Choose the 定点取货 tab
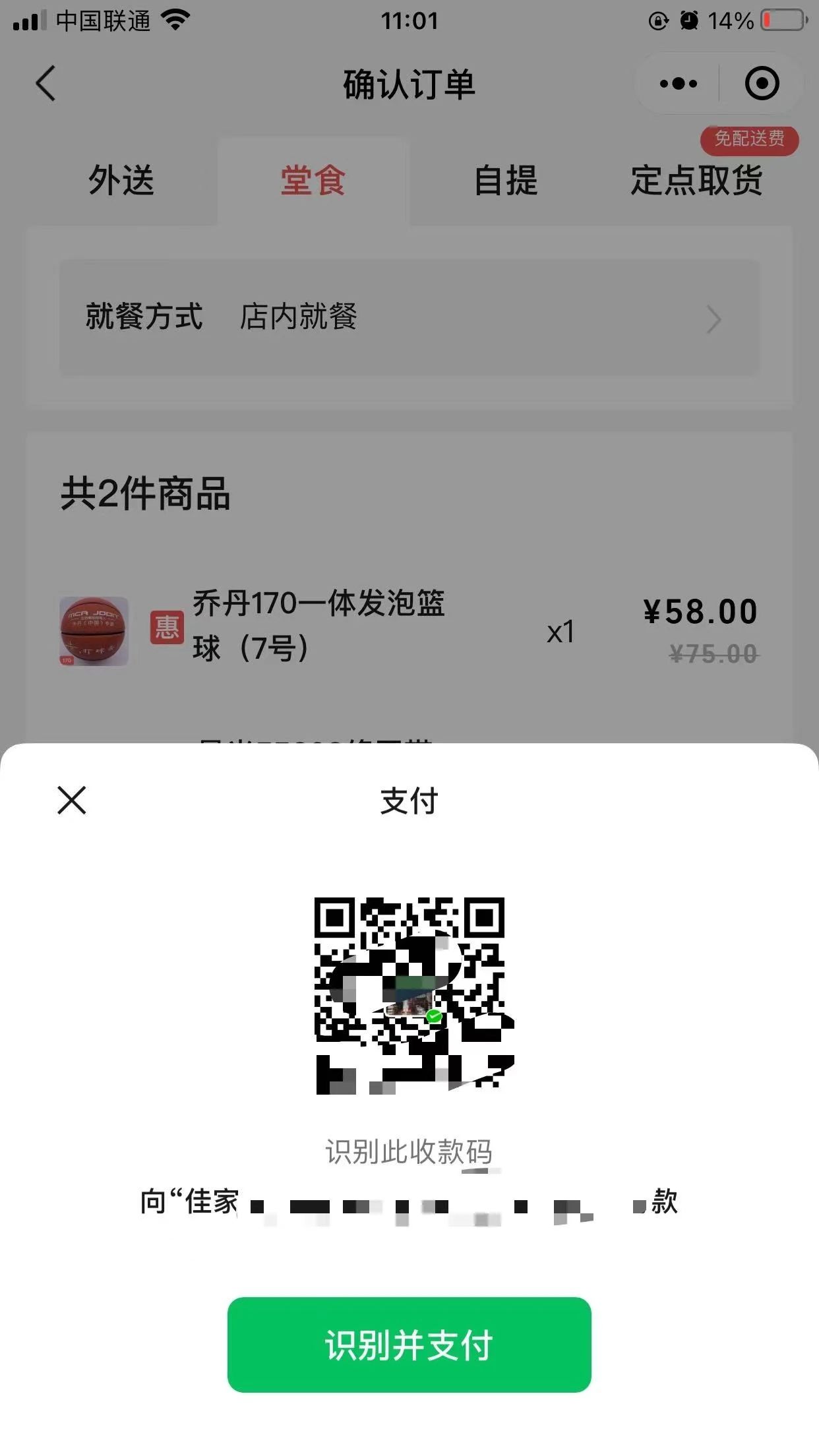819x1456 pixels. tap(696, 180)
